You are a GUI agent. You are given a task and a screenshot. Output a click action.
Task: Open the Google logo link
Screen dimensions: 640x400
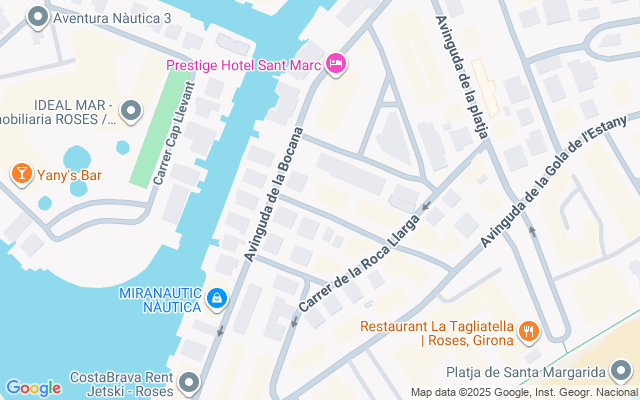tap(33, 388)
